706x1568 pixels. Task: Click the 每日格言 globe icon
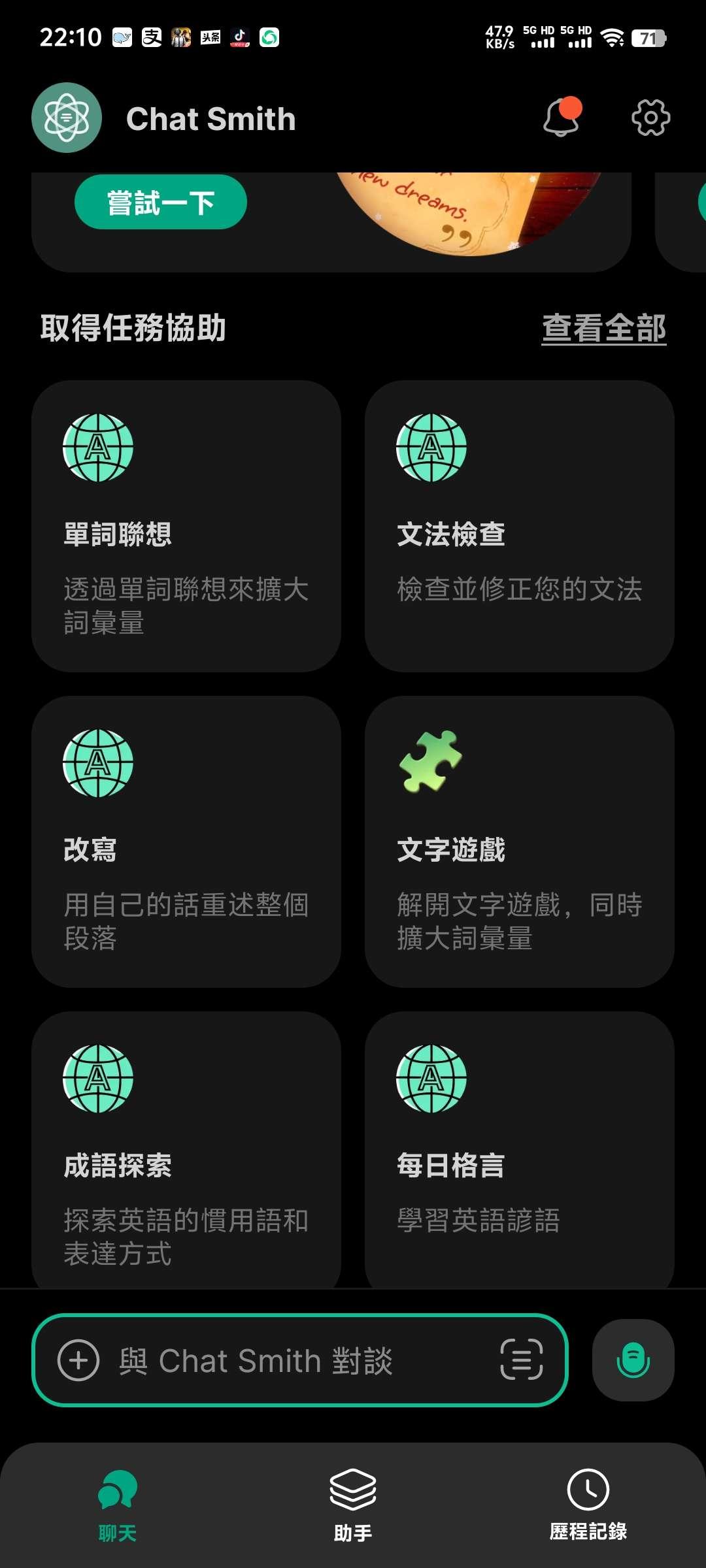[x=431, y=1079]
